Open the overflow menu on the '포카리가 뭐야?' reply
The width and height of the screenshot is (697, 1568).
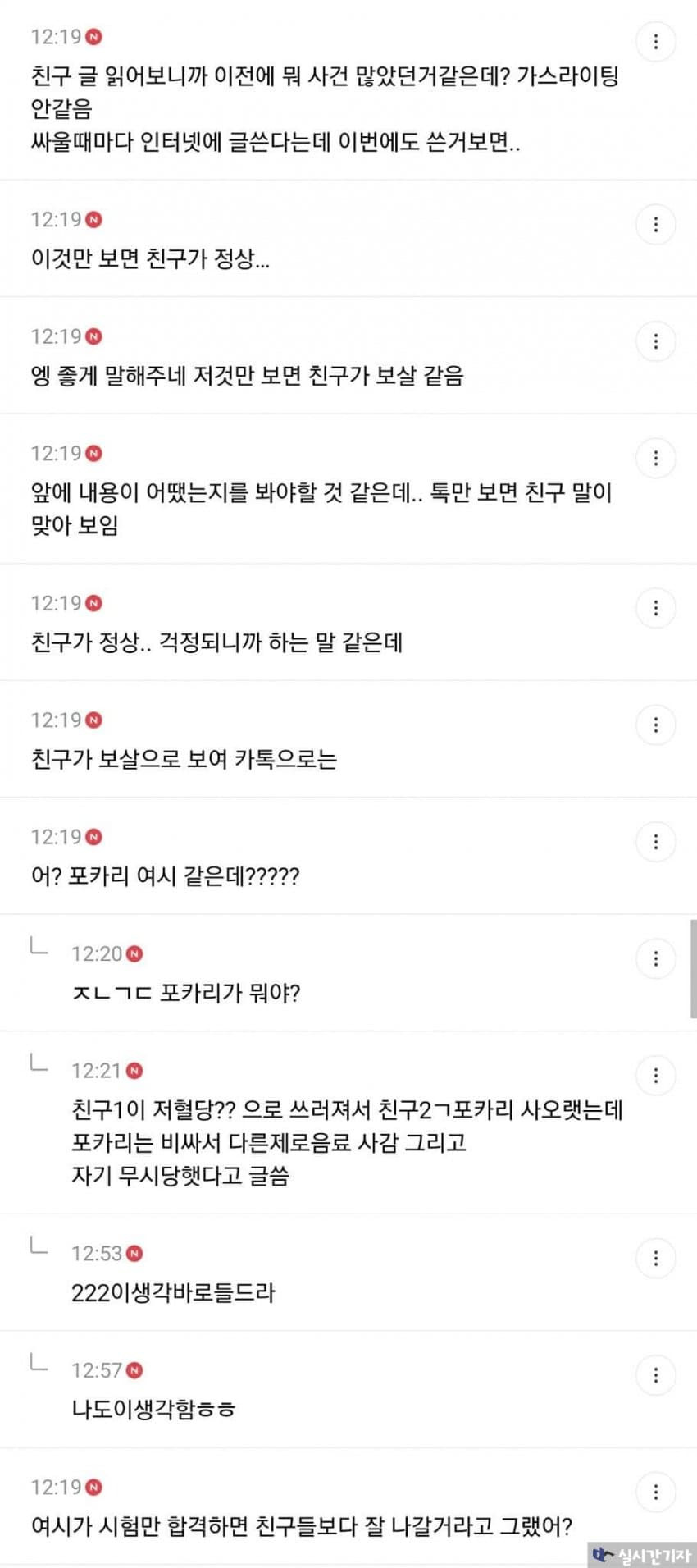(656, 958)
